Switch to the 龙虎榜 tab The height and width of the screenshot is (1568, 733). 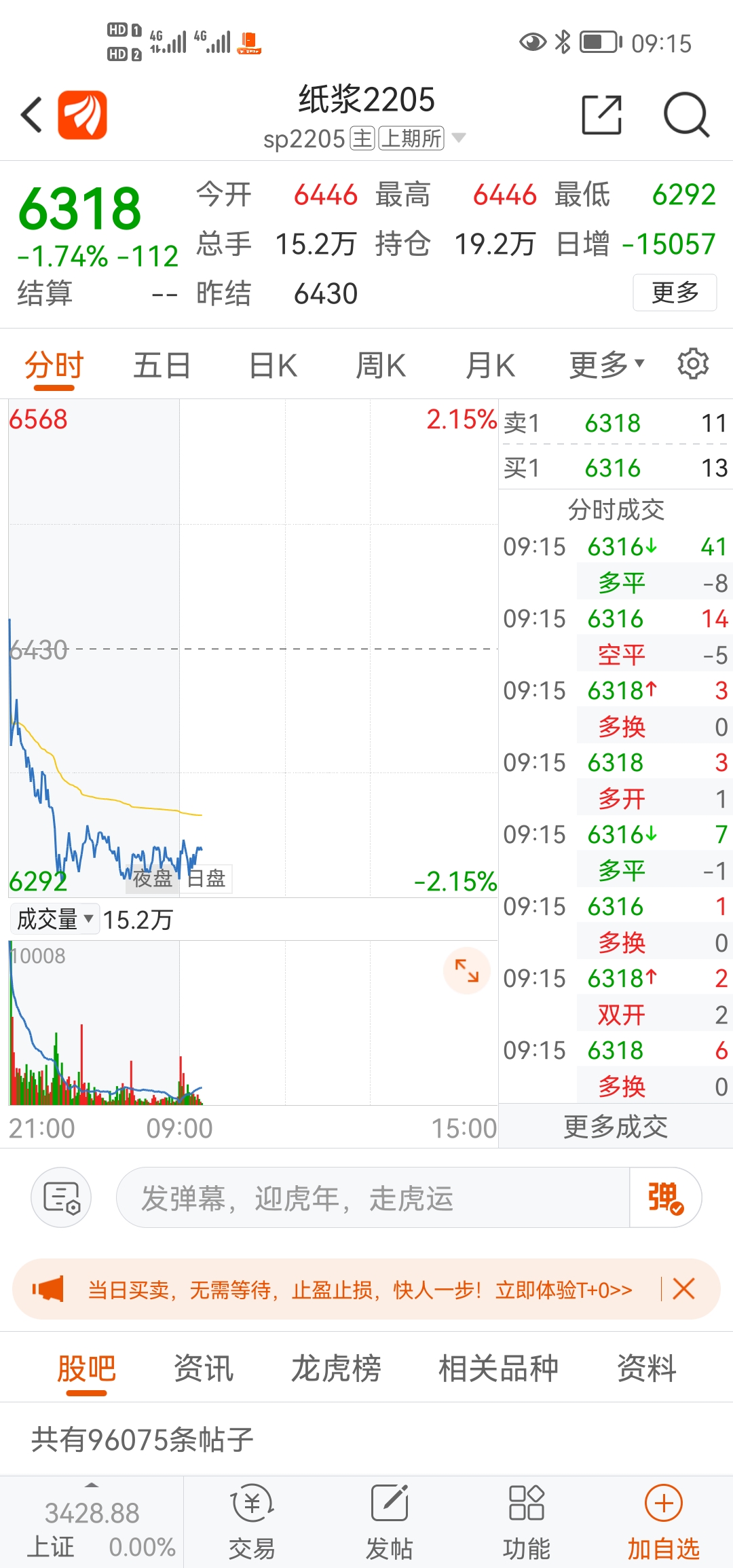(x=336, y=1368)
